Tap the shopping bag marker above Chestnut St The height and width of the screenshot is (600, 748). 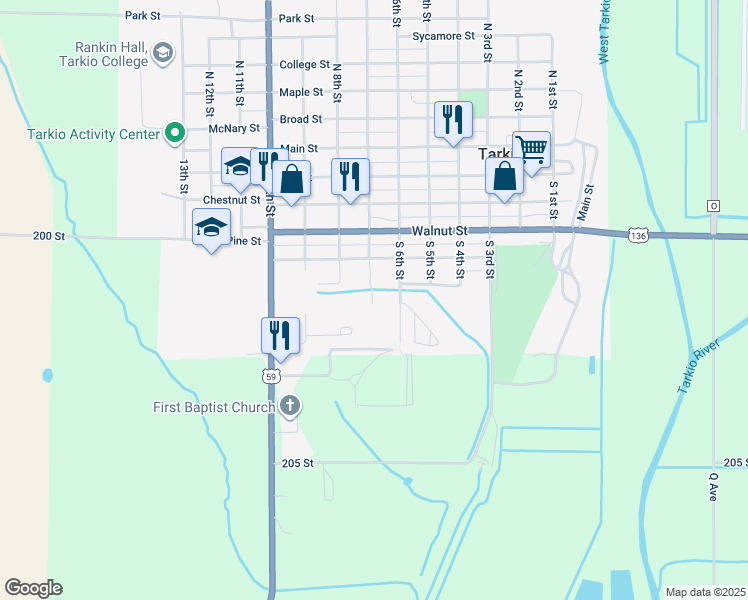[291, 180]
